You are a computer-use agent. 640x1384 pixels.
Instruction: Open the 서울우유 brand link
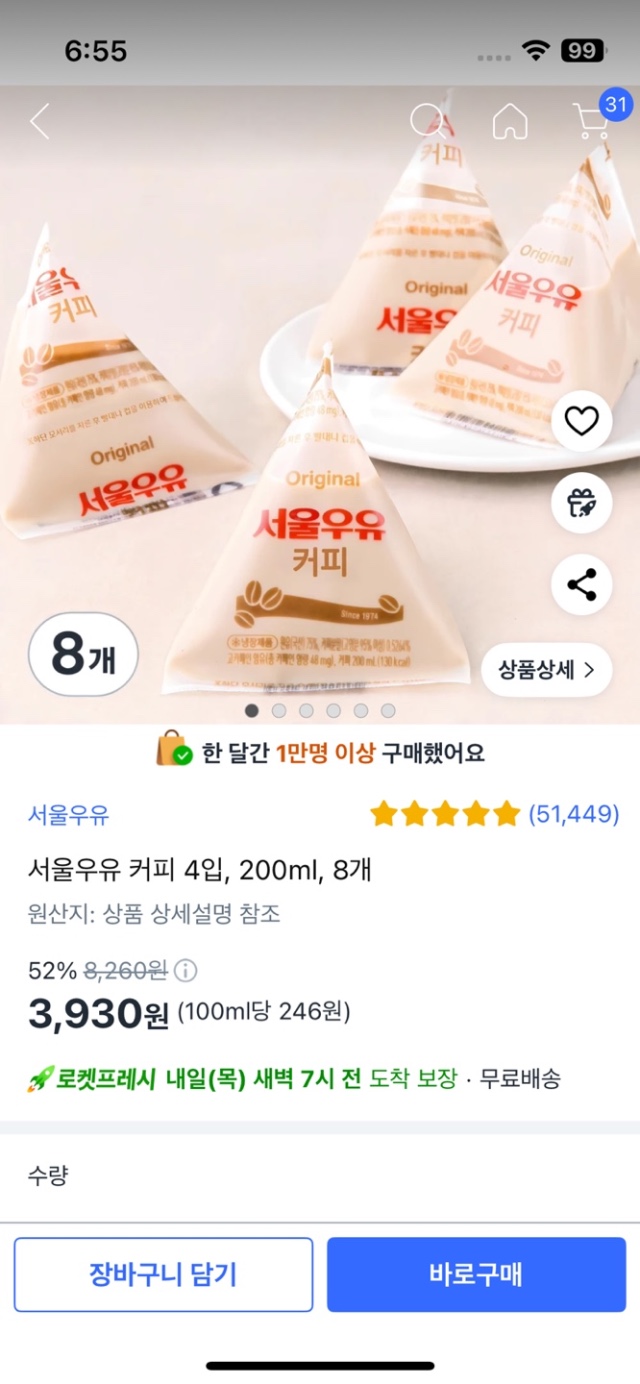point(68,815)
